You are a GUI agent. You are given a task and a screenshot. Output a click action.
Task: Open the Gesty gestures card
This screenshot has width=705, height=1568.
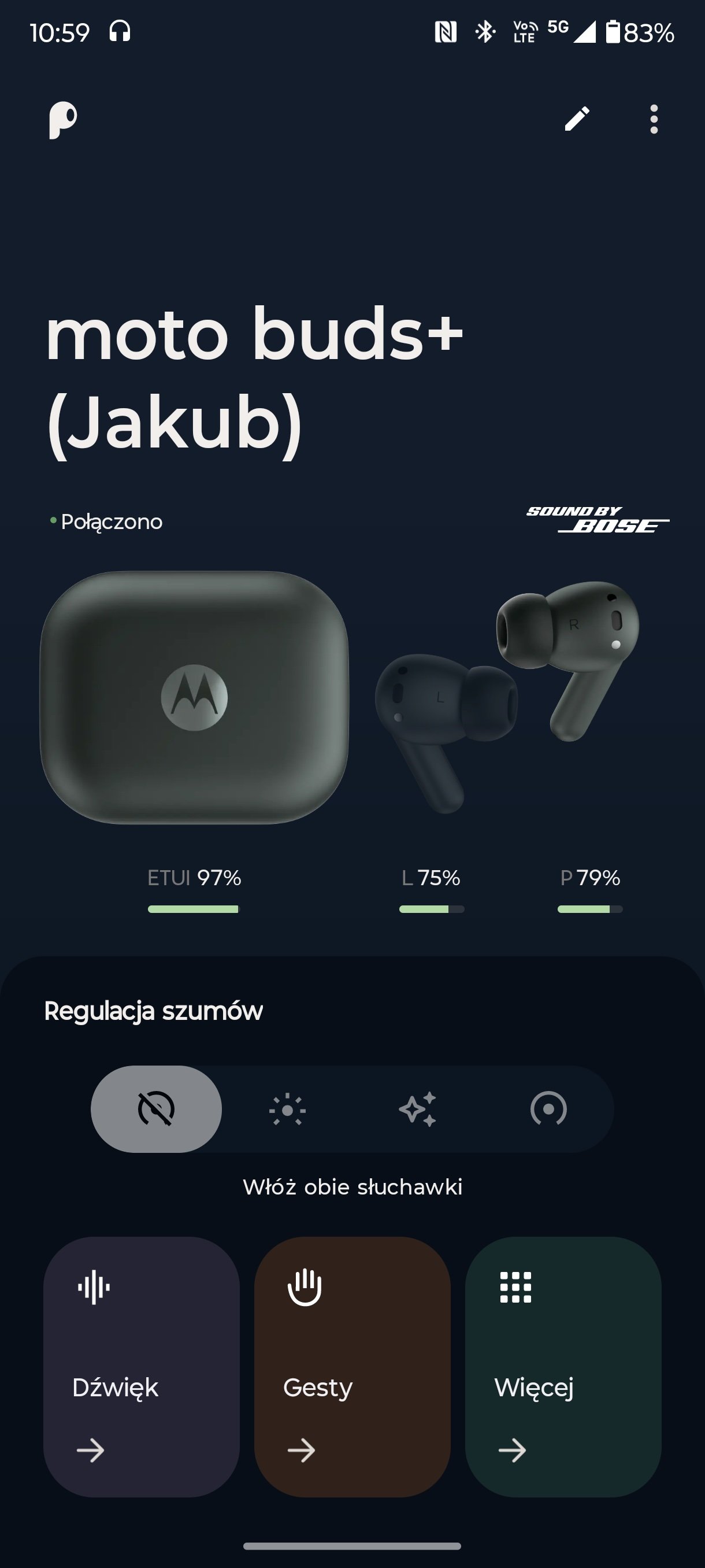click(352, 1367)
